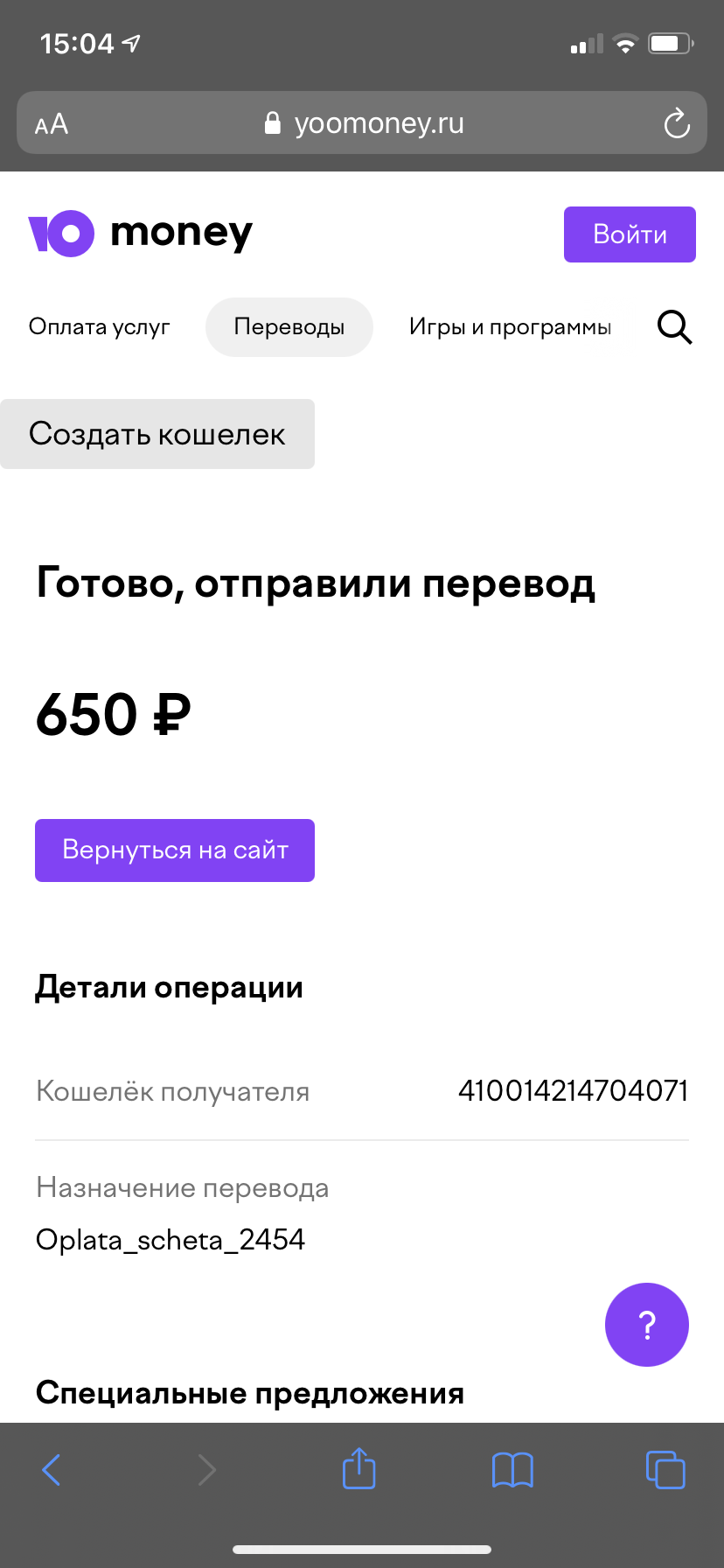
Task: Show open Safari tabs
Action: coord(665,1470)
